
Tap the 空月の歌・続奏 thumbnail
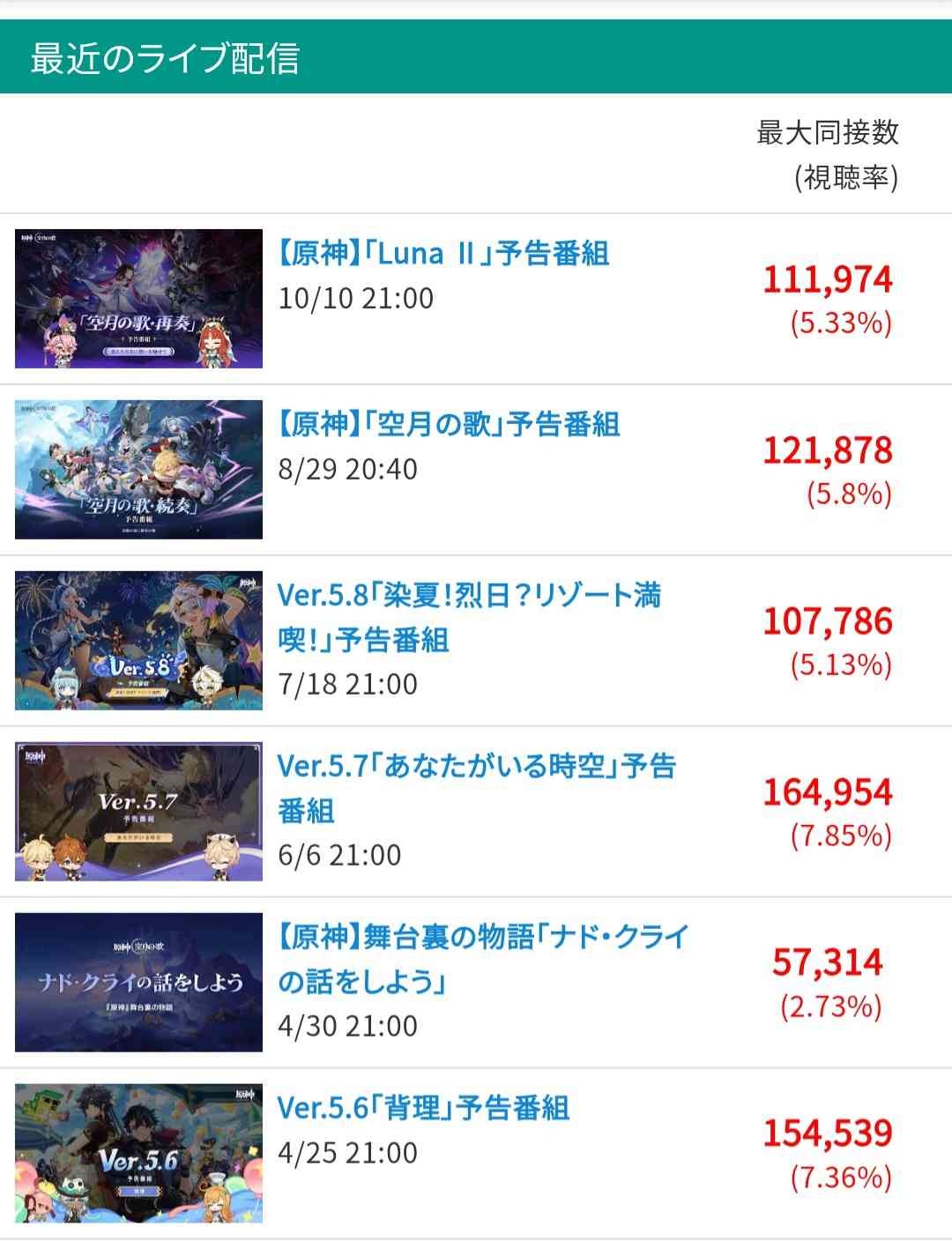click(x=138, y=470)
